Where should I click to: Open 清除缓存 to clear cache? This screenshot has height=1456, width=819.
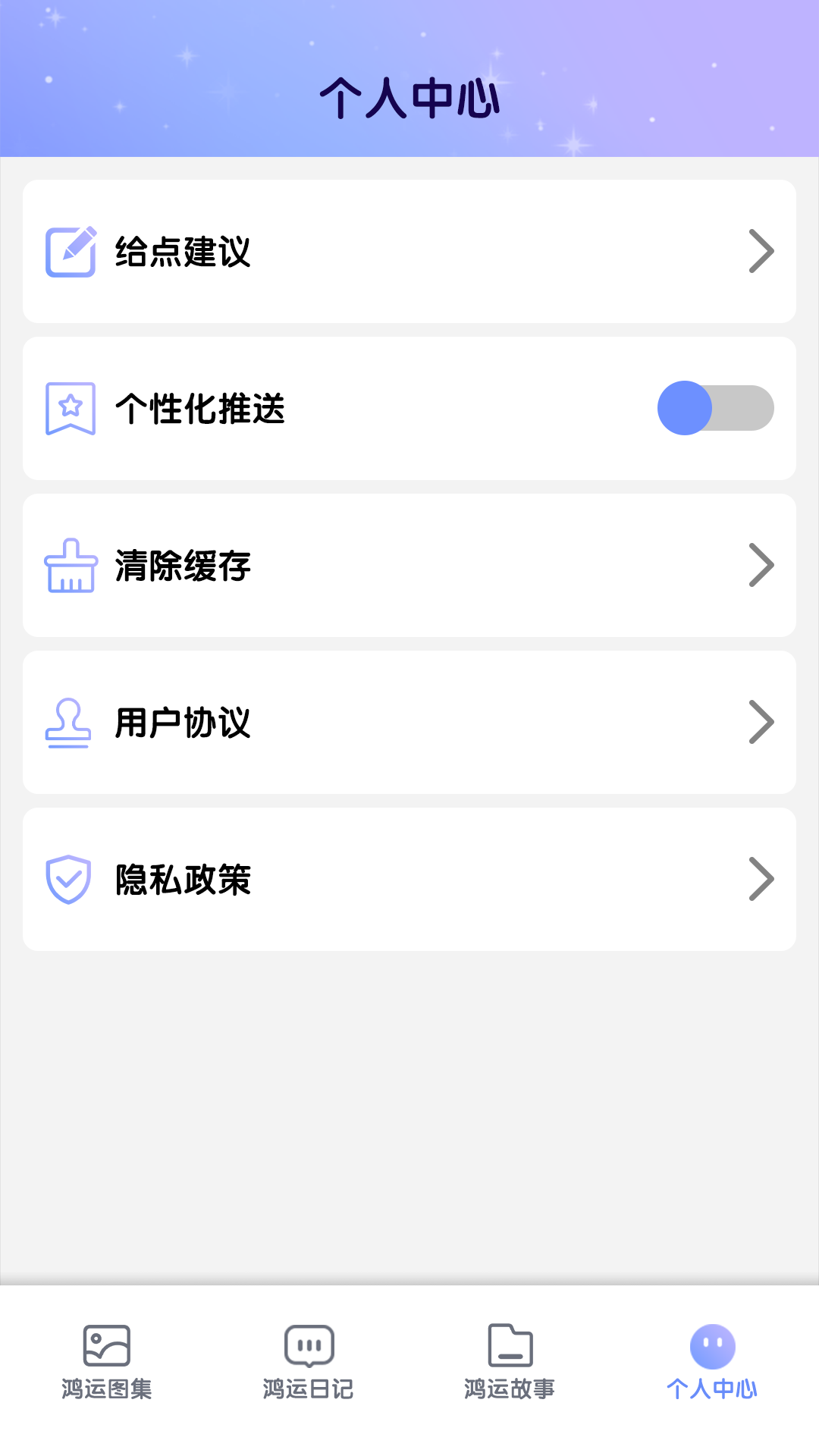409,565
